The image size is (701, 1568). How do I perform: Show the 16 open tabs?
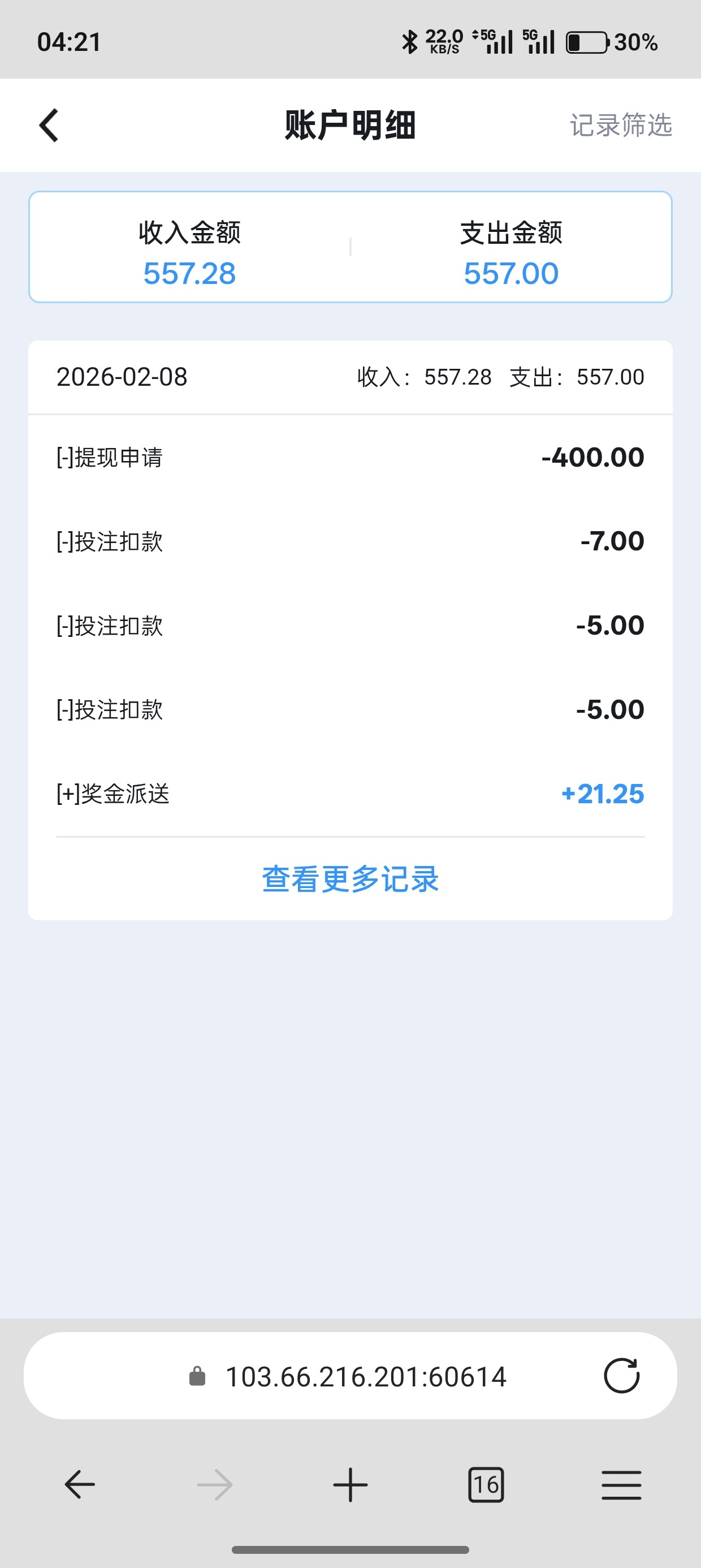tap(486, 1485)
